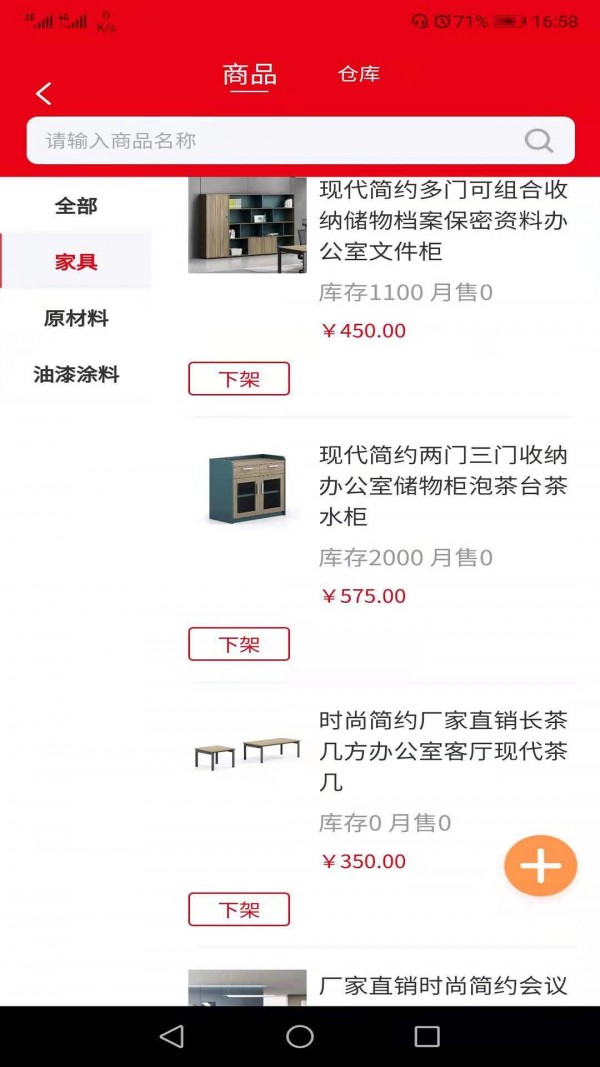Show the 全部 category

click(x=76, y=206)
